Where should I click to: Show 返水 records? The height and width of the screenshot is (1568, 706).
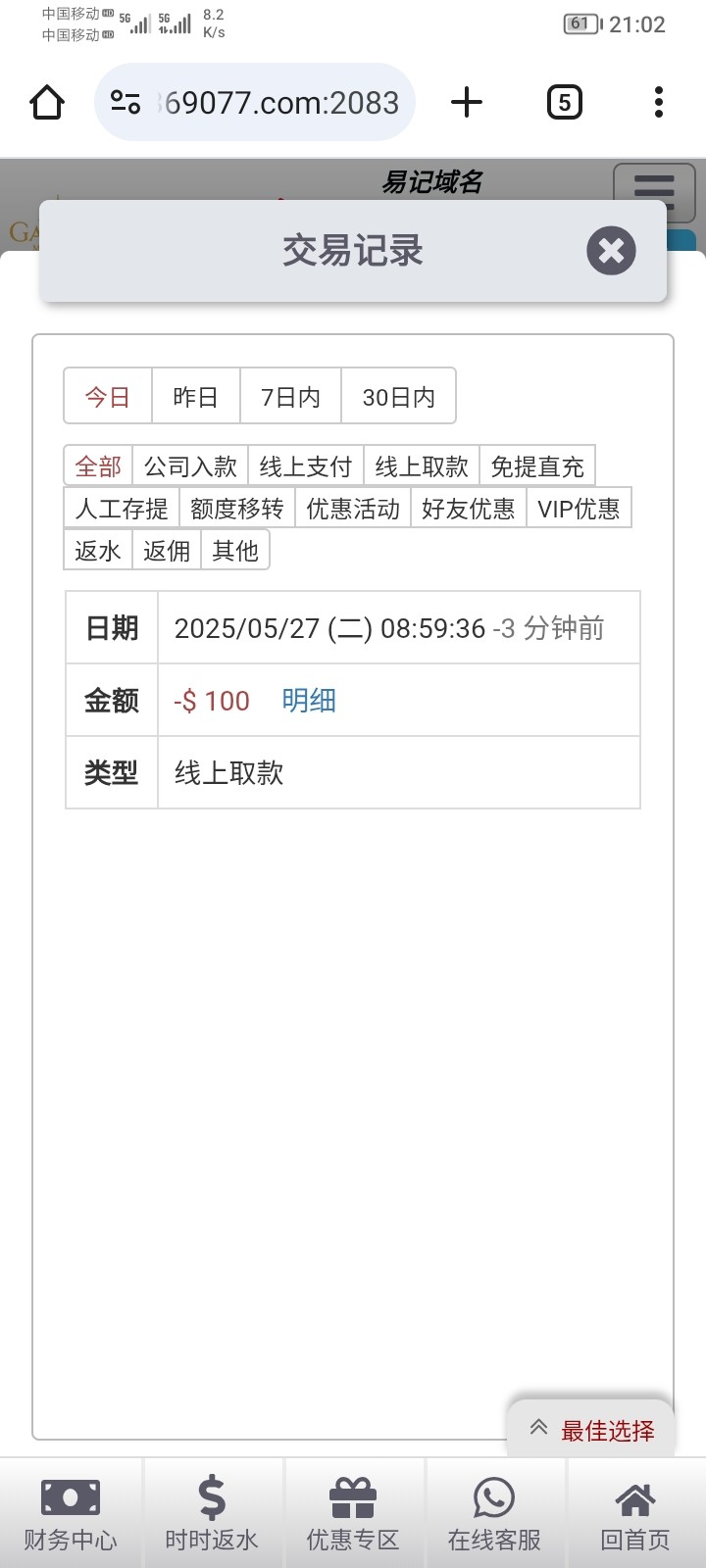click(x=98, y=551)
